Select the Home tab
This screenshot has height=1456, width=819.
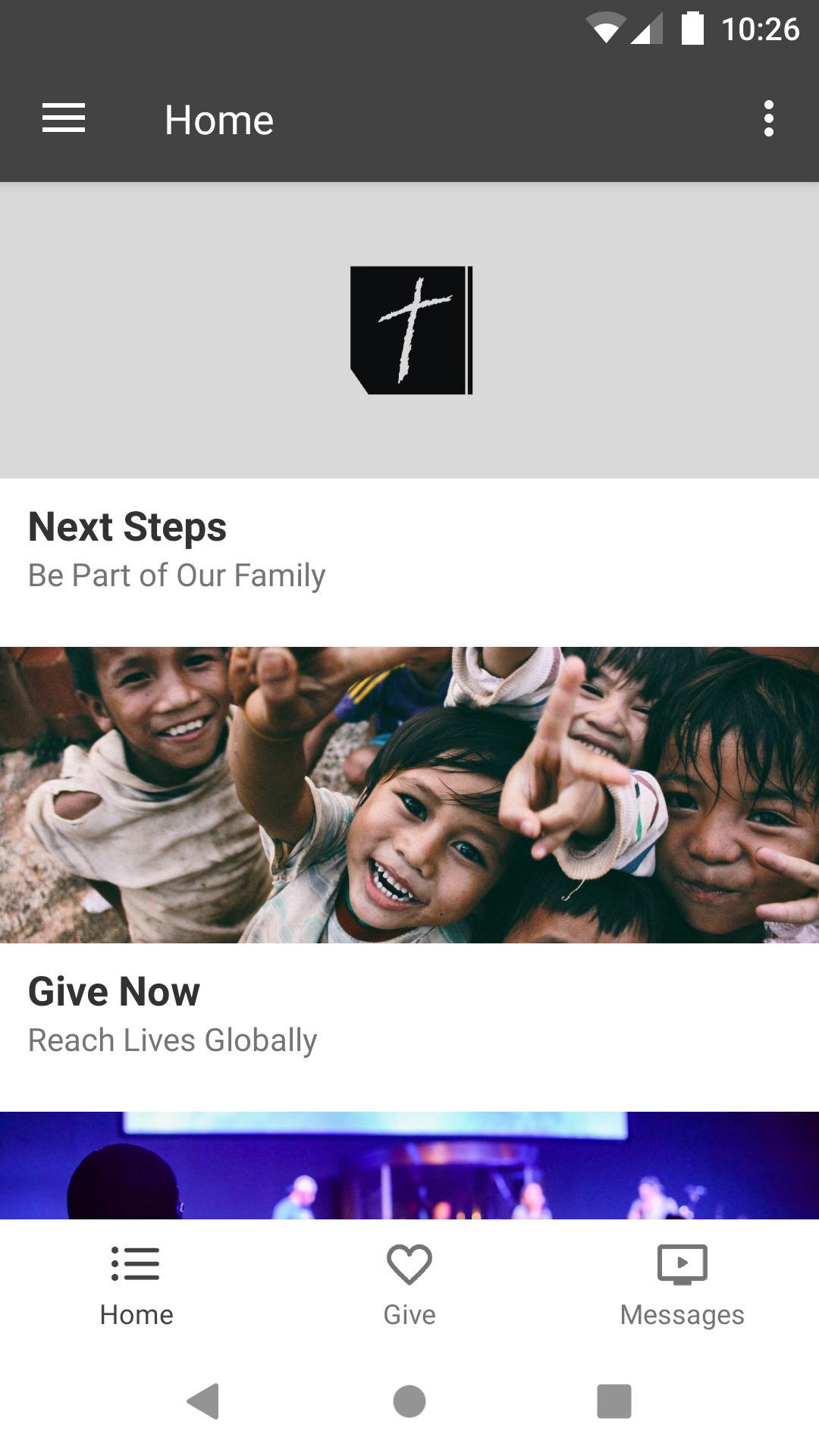tap(136, 1287)
